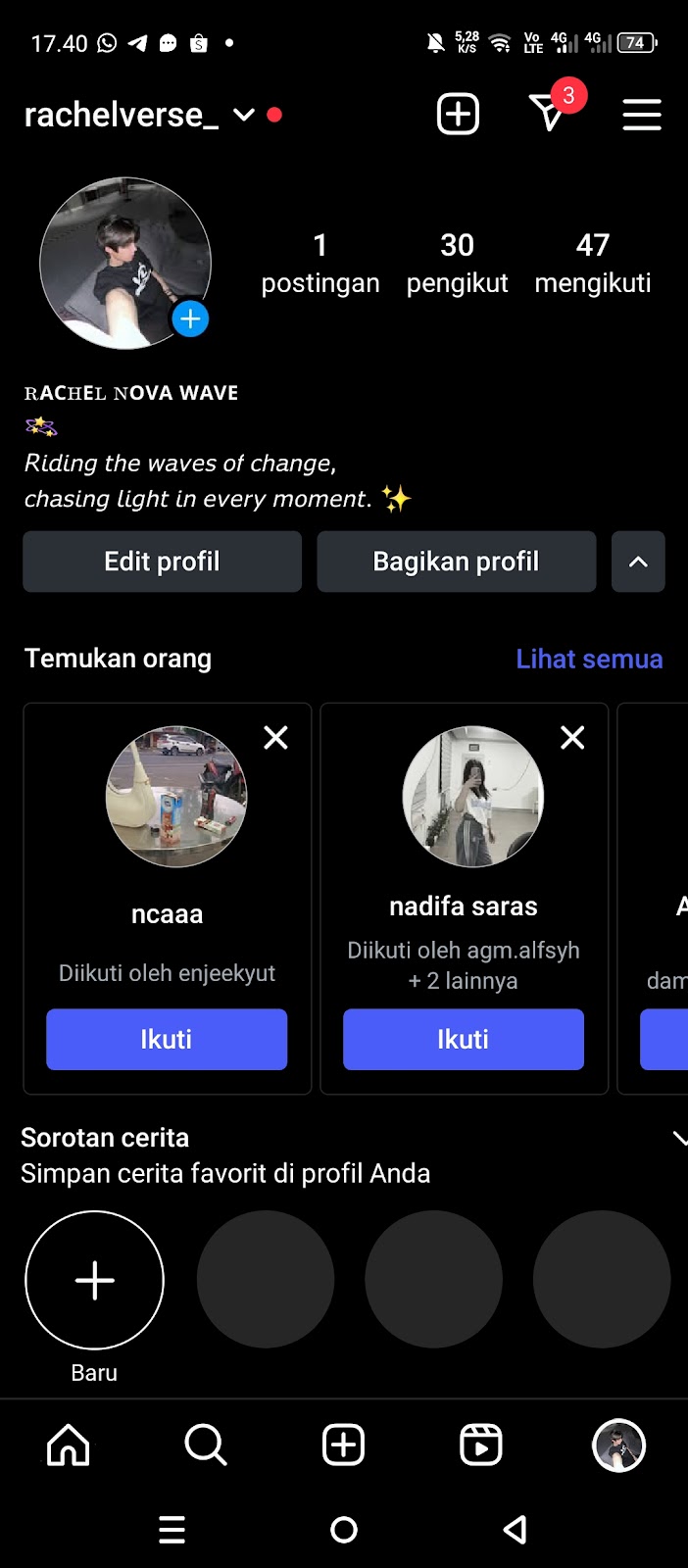Follow nadifa saras with Ikuti button
Image resolution: width=688 pixels, height=1568 pixels.
(x=463, y=1039)
